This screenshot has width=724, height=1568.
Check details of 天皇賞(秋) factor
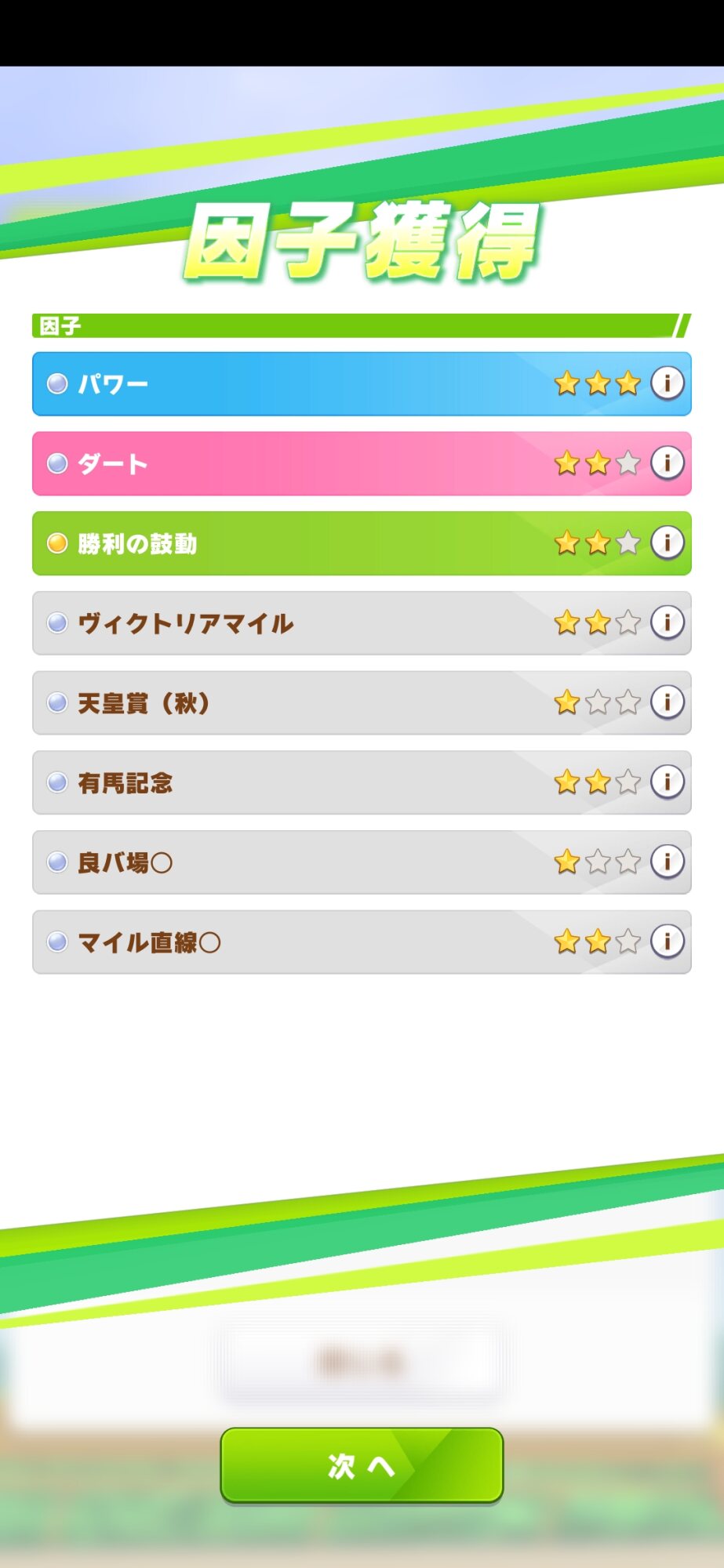pyautogui.click(x=668, y=702)
